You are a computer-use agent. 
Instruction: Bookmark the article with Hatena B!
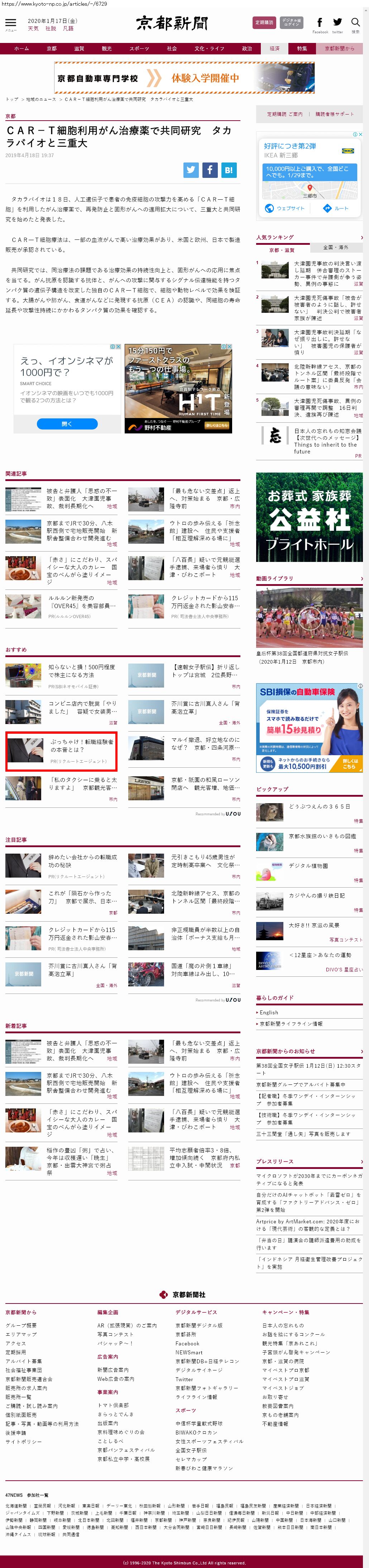[228, 170]
